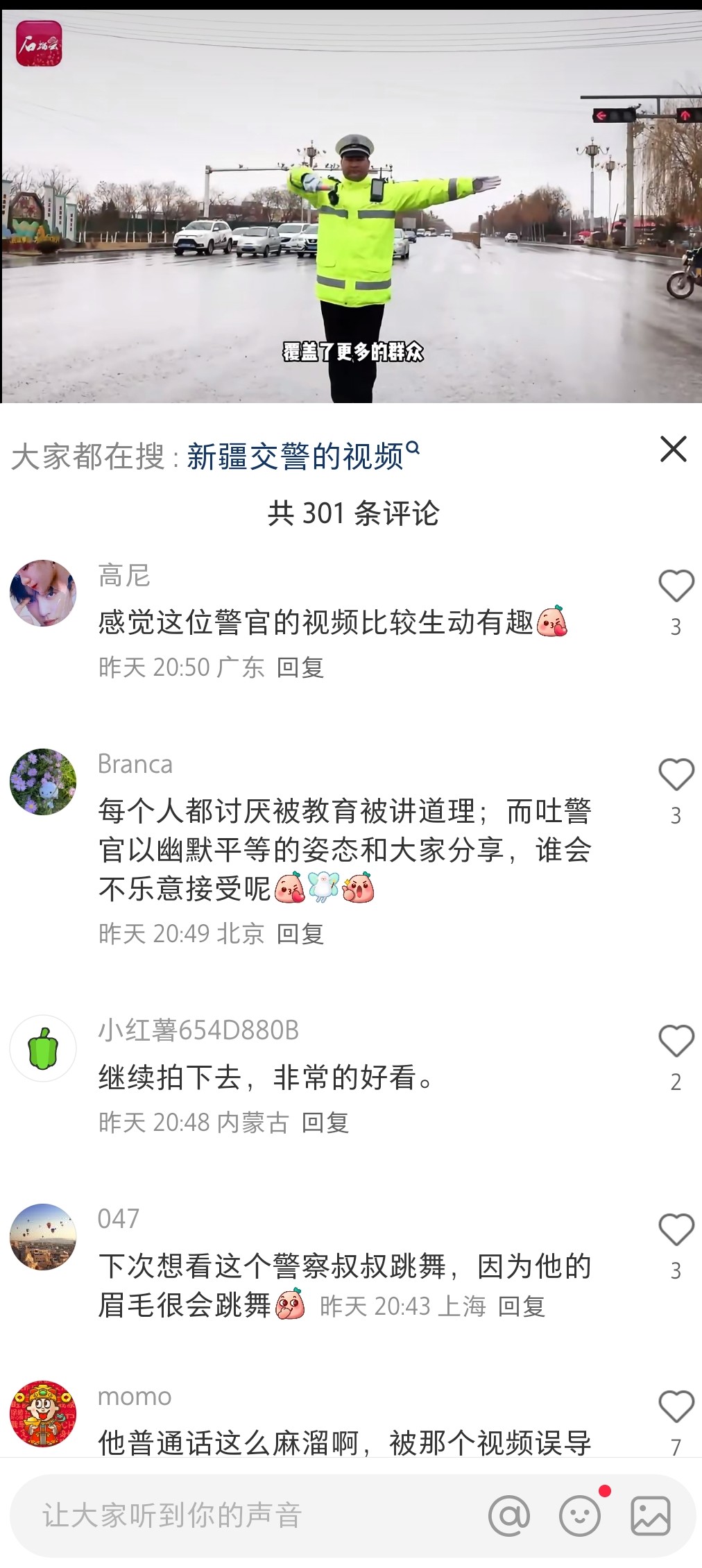Reply to 小红薯654D880B's comment
Screen dimensions: 702x1568
(325, 1123)
